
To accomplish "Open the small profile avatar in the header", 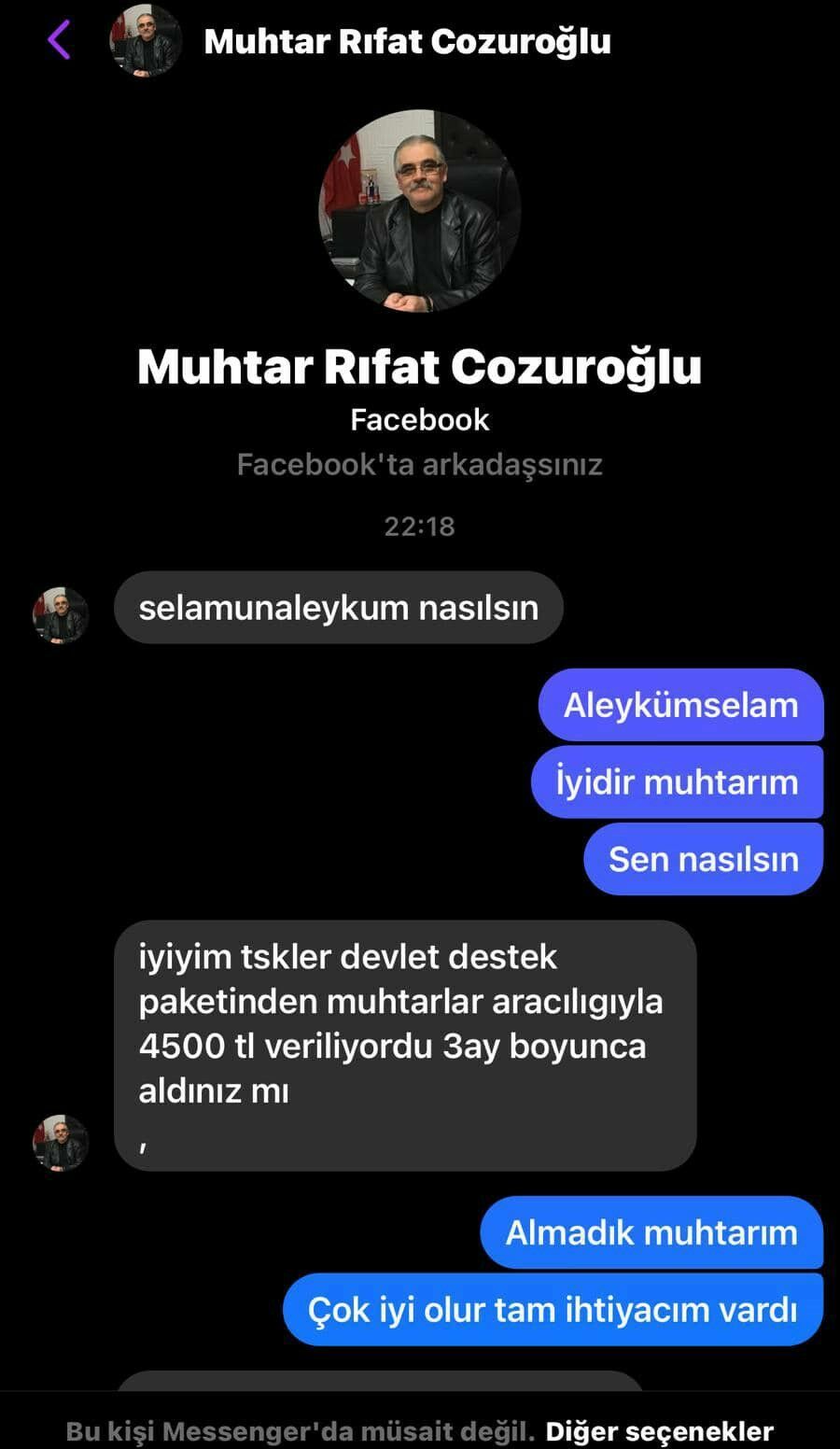I will [x=146, y=41].
